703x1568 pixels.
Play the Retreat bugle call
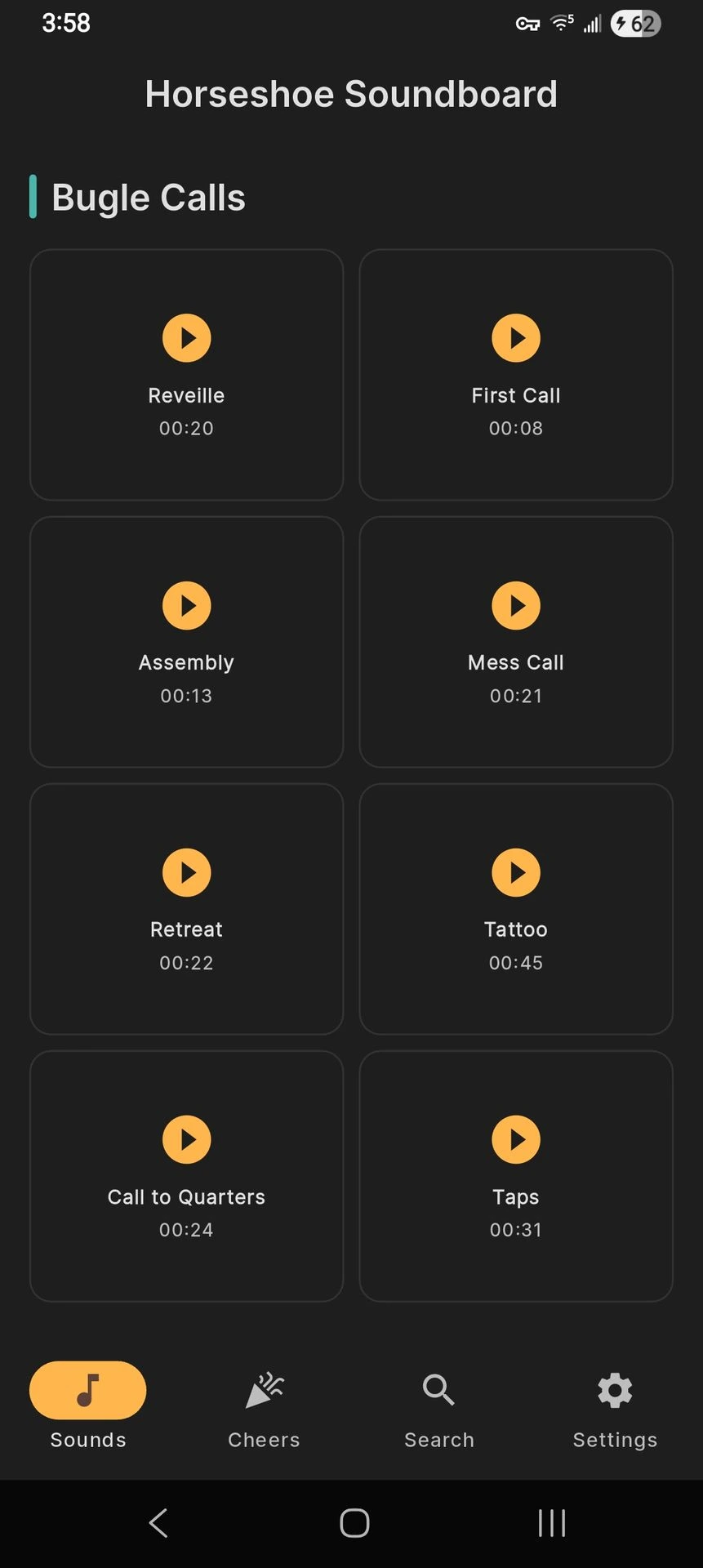186,872
